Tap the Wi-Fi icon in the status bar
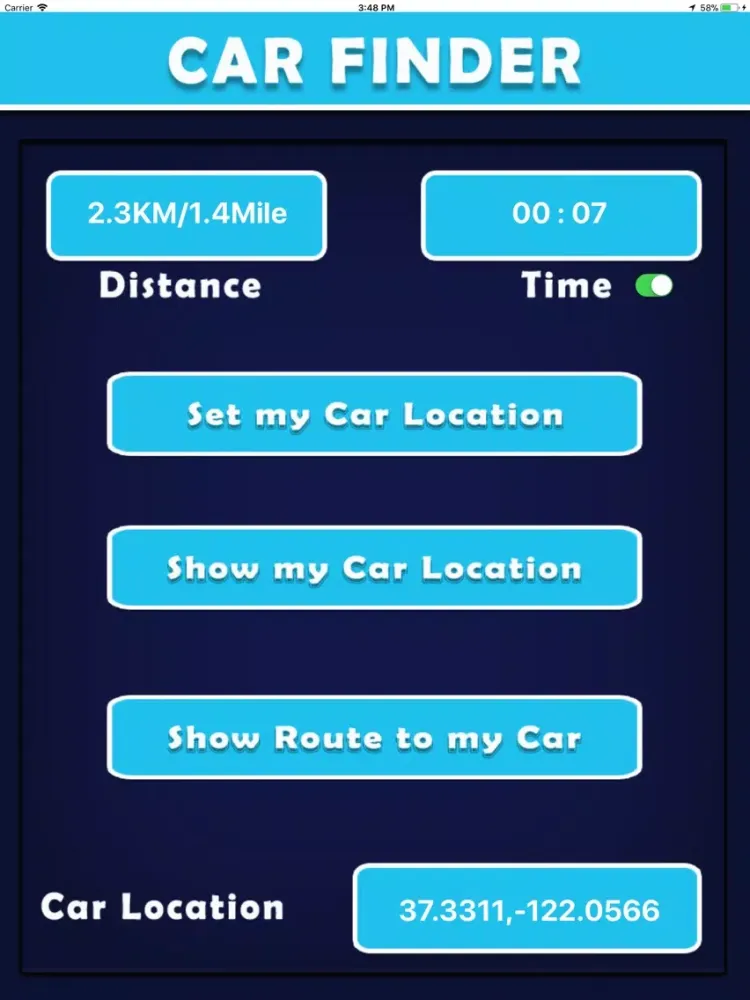 click(x=42, y=7)
